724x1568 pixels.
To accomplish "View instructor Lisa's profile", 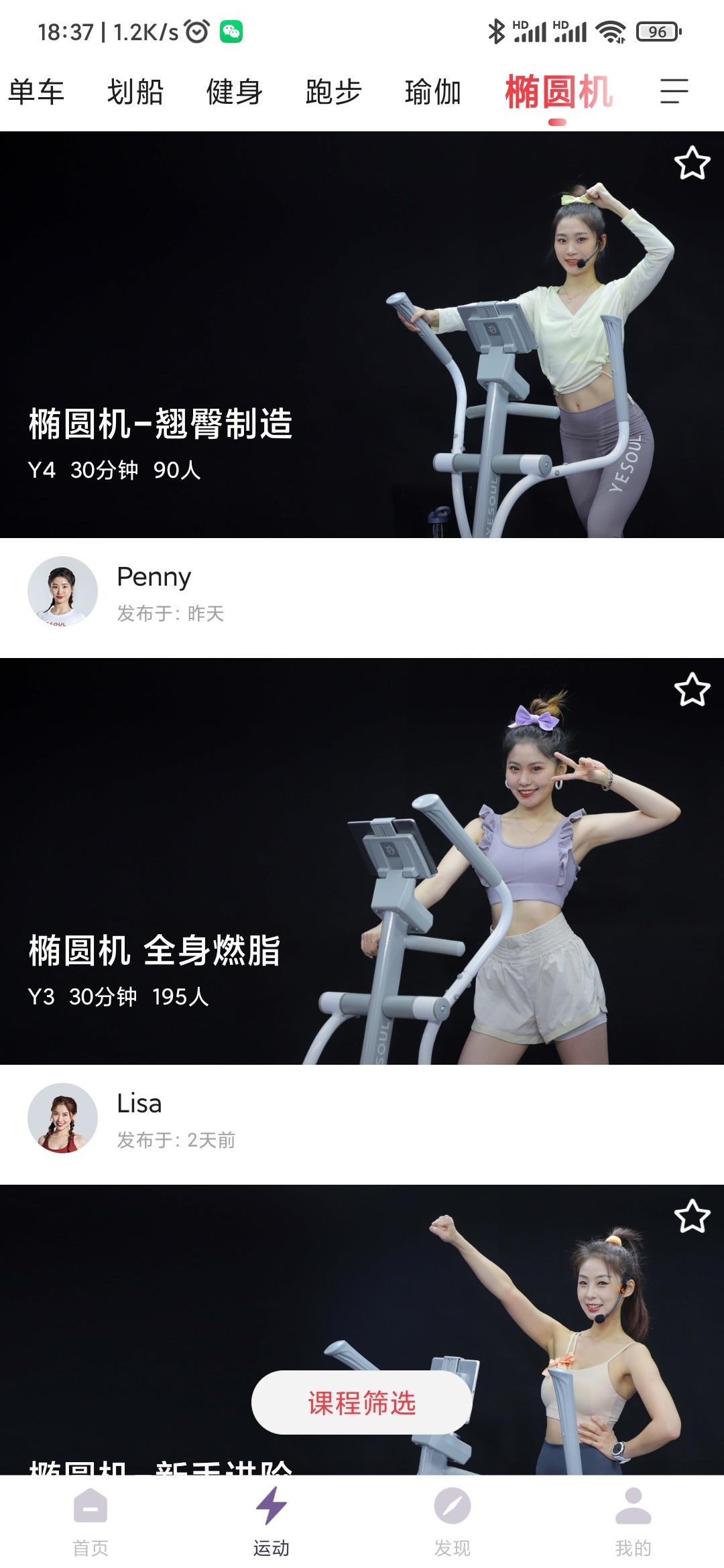I will tap(62, 1118).
